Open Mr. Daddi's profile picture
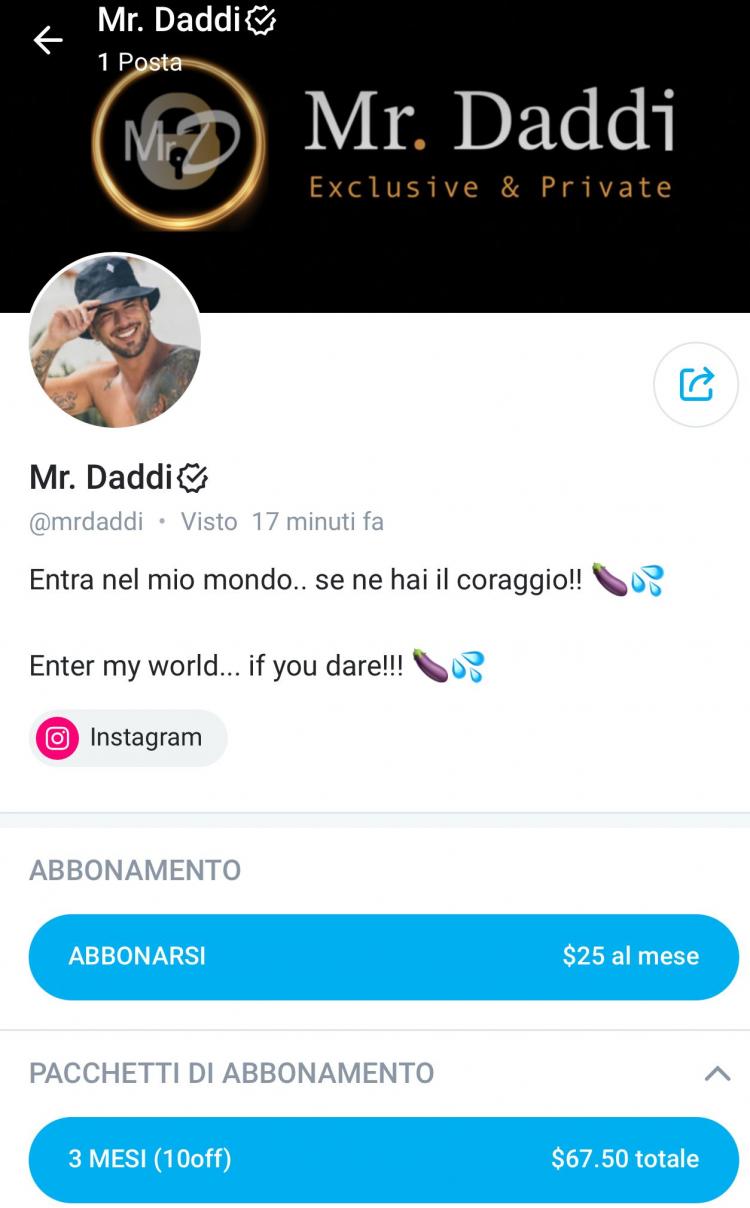Image resolution: width=750 pixels, height=1208 pixels. point(115,340)
